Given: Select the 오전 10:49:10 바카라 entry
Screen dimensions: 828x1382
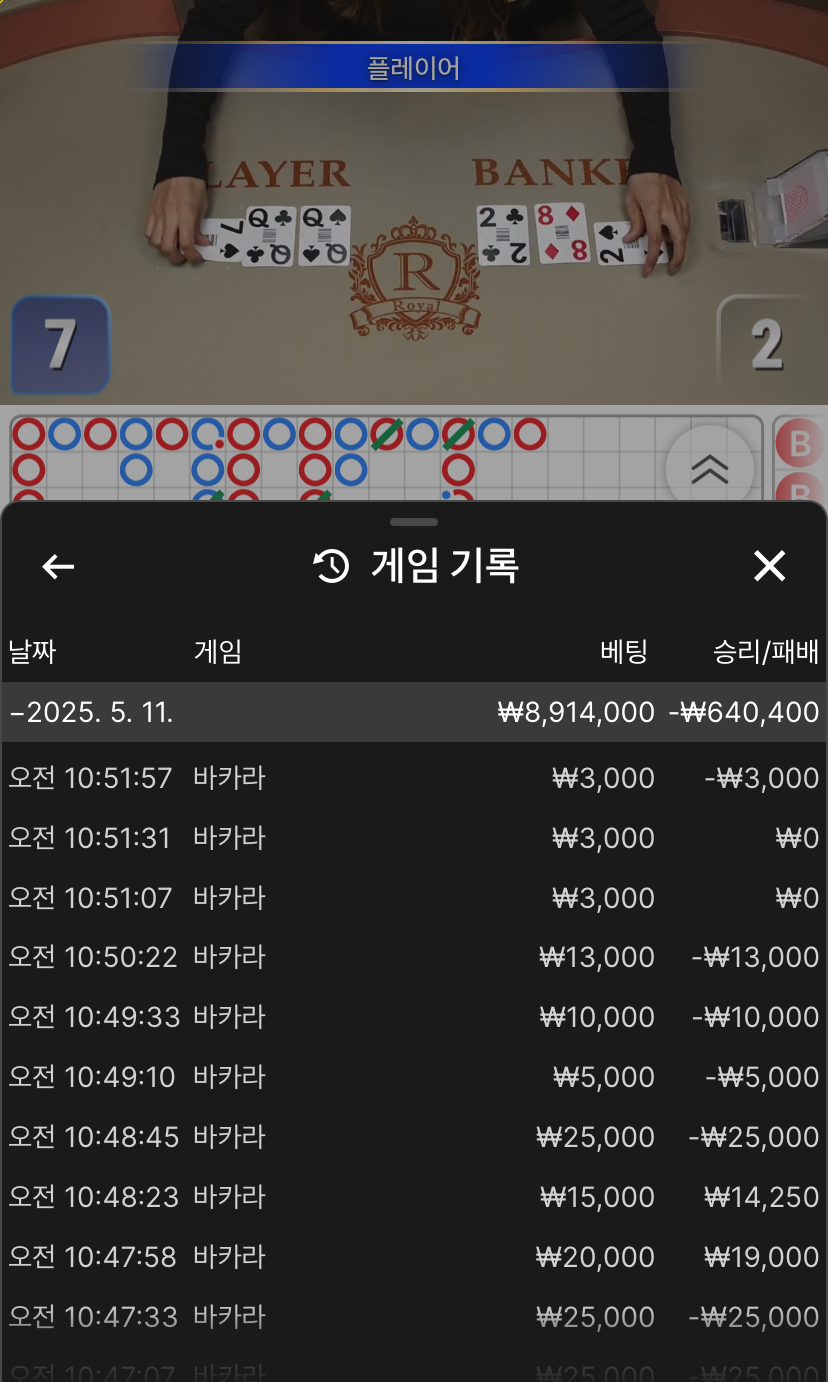Looking at the screenshot, I should tap(414, 1077).
